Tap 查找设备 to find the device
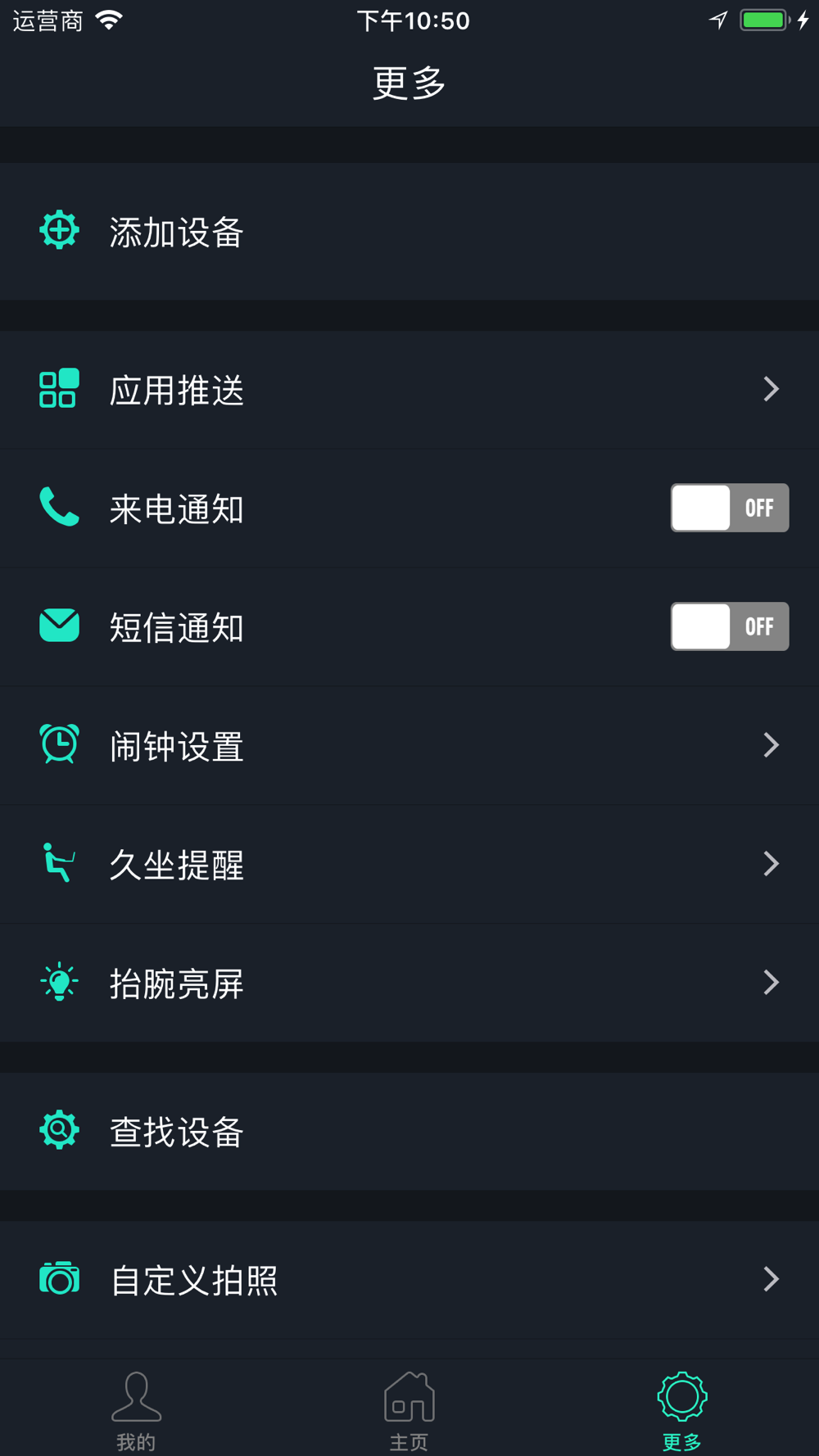 point(409,1131)
